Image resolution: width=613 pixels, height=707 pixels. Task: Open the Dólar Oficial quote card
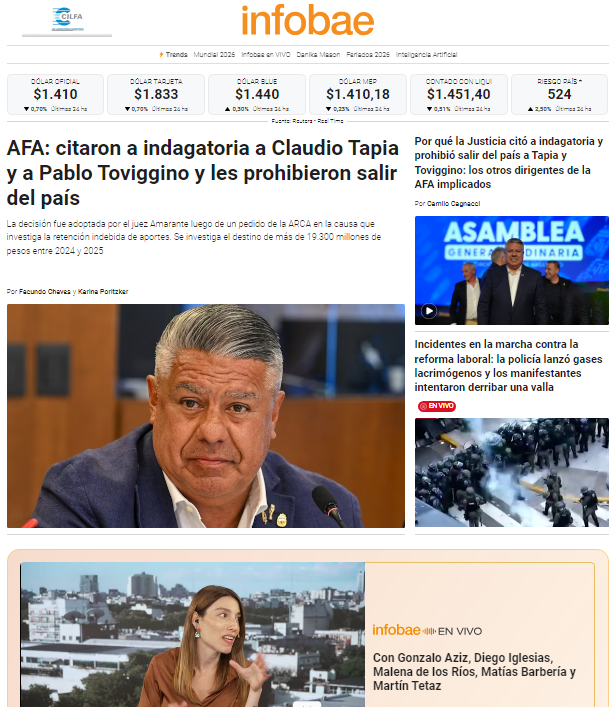(x=54, y=94)
